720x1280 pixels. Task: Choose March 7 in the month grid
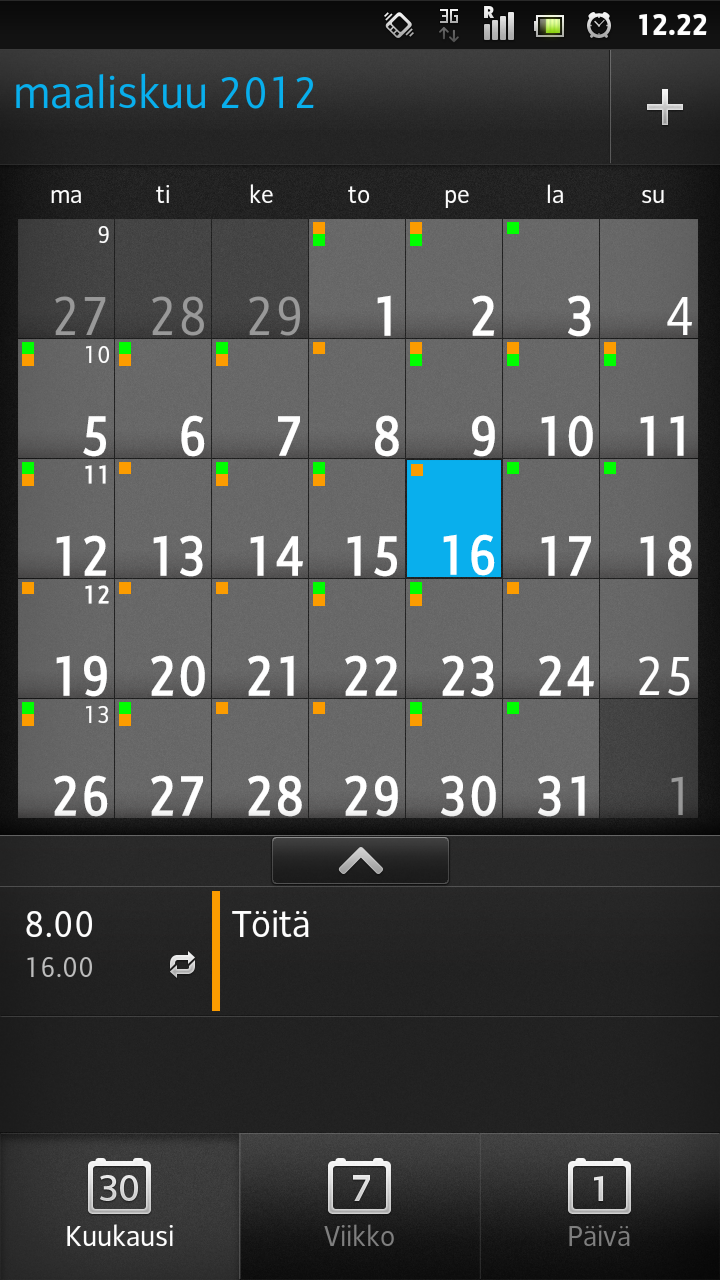point(260,399)
